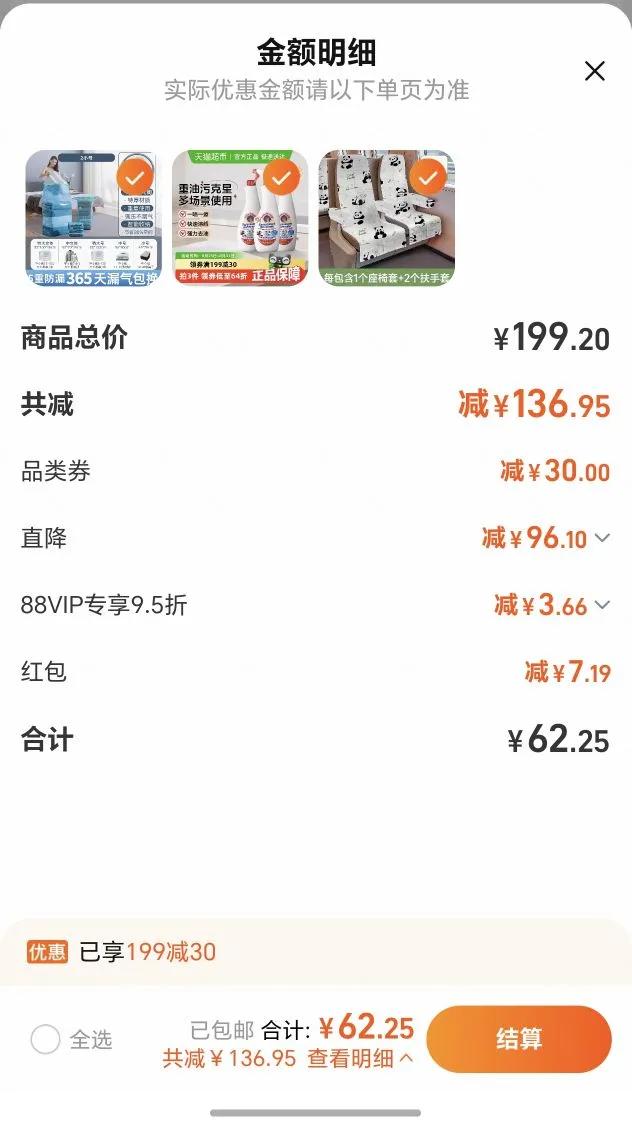
Task: Open the vacuum storage bag product thumbnail
Action: [x=93, y=218]
